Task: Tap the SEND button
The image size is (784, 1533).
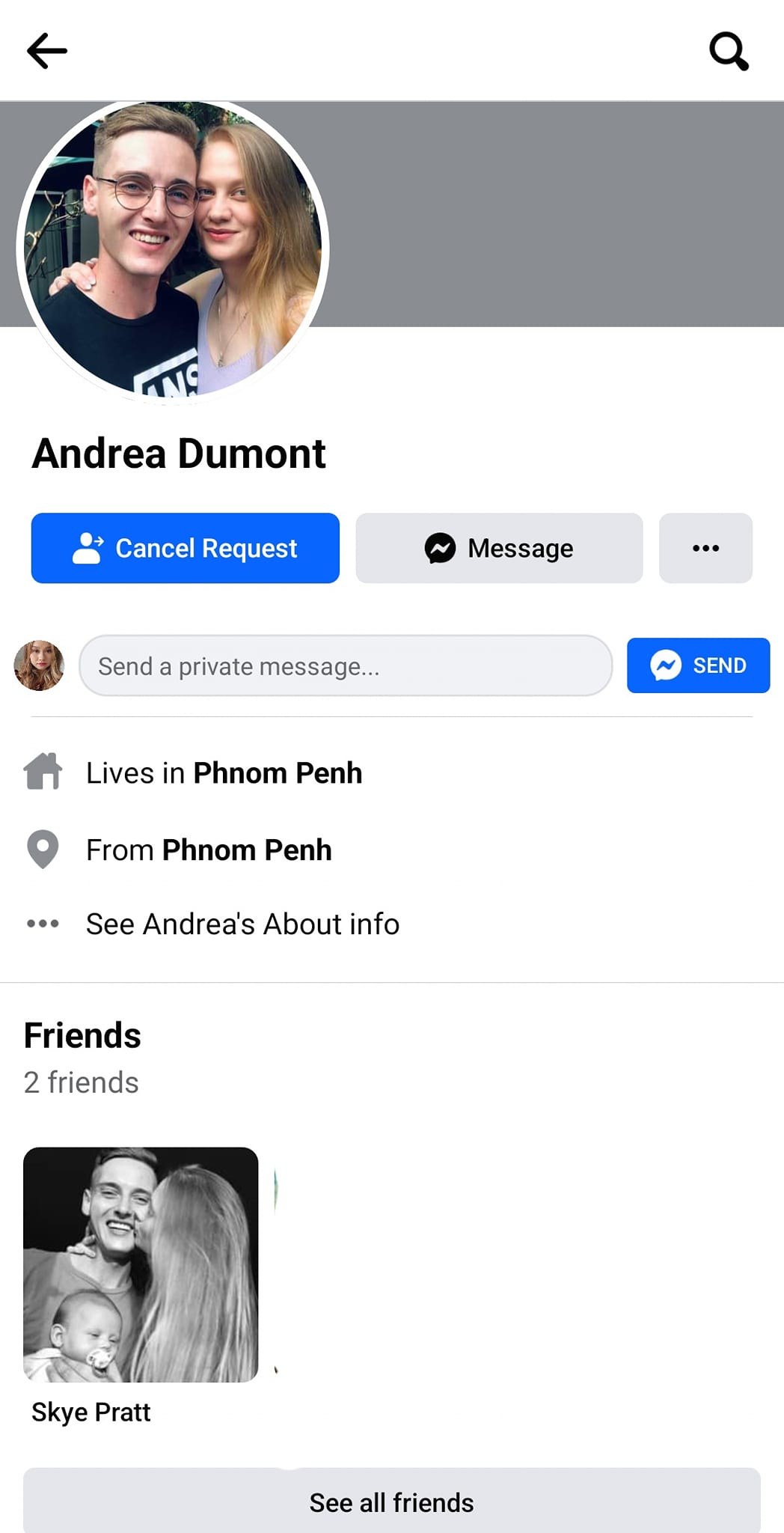Action: [698, 665]
